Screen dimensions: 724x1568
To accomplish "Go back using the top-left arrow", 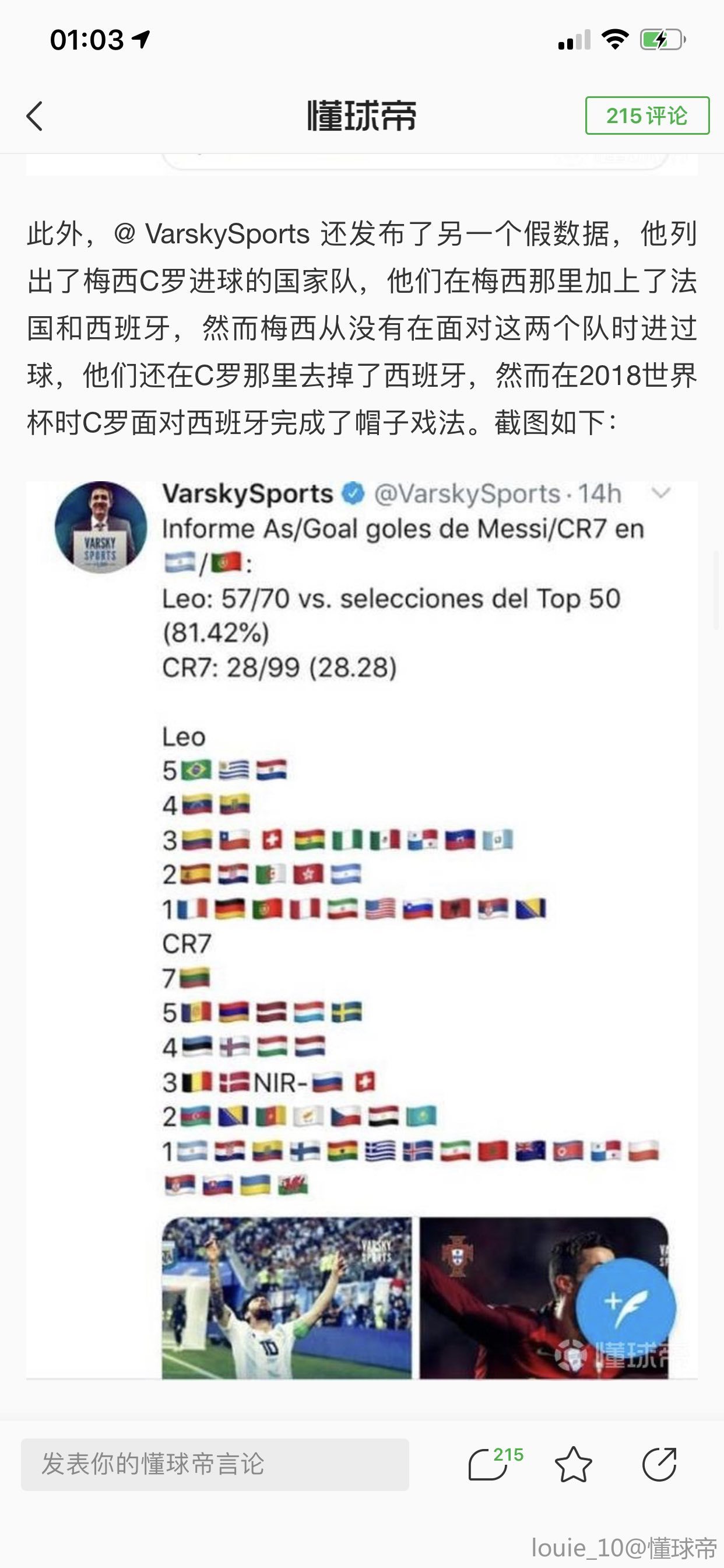I will (x=34, y=116).
